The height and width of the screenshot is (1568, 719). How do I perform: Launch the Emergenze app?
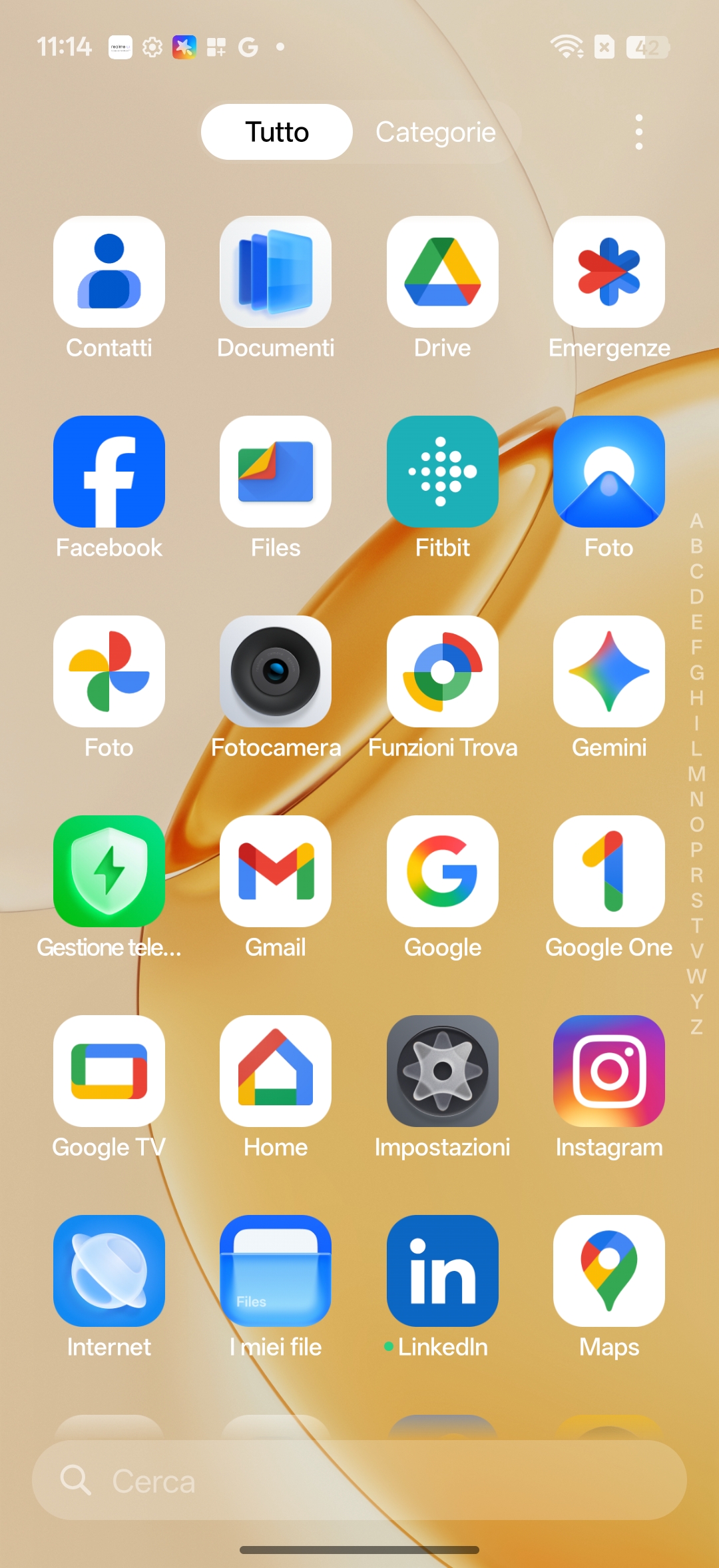tap(609, 272)
